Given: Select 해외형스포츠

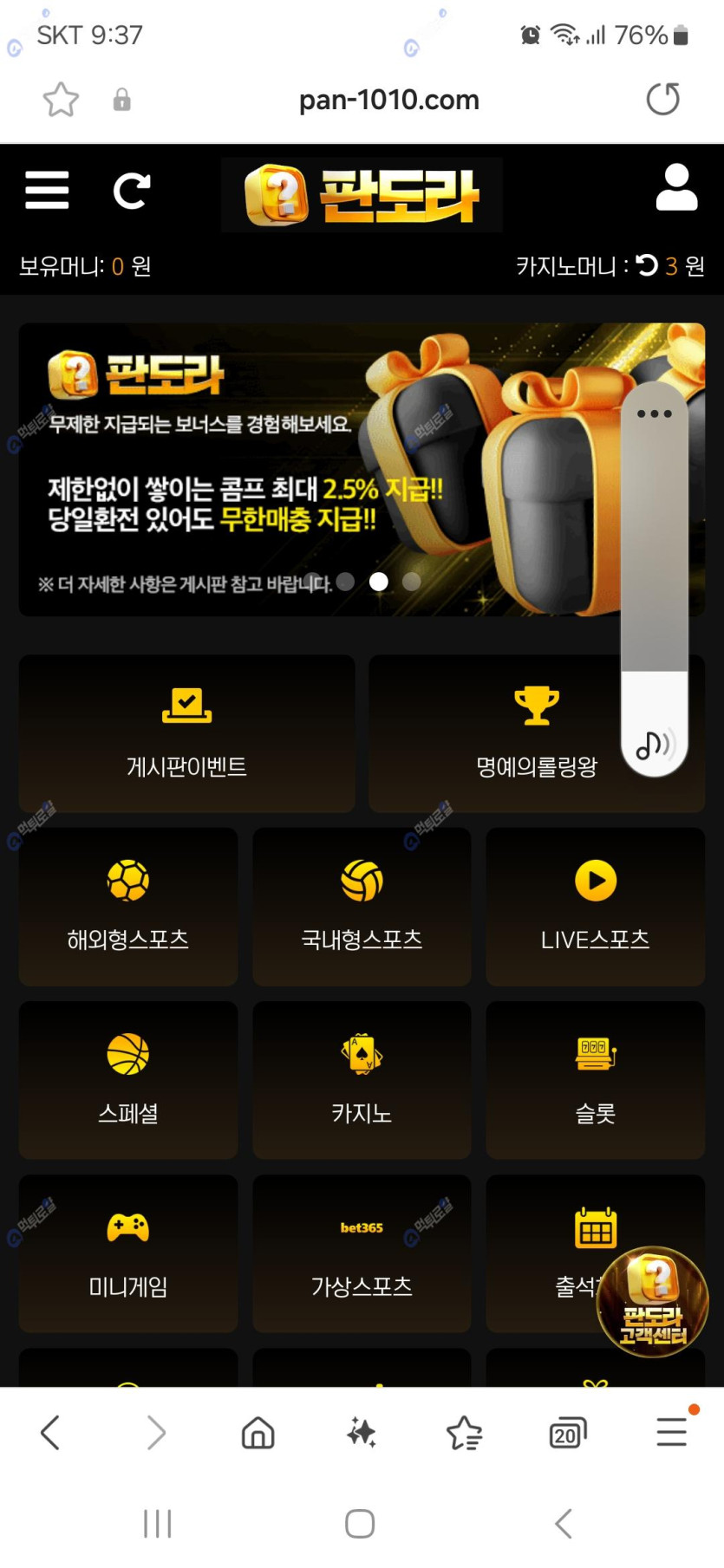Looking at the screenshot, I should click(x=128, y=906).
